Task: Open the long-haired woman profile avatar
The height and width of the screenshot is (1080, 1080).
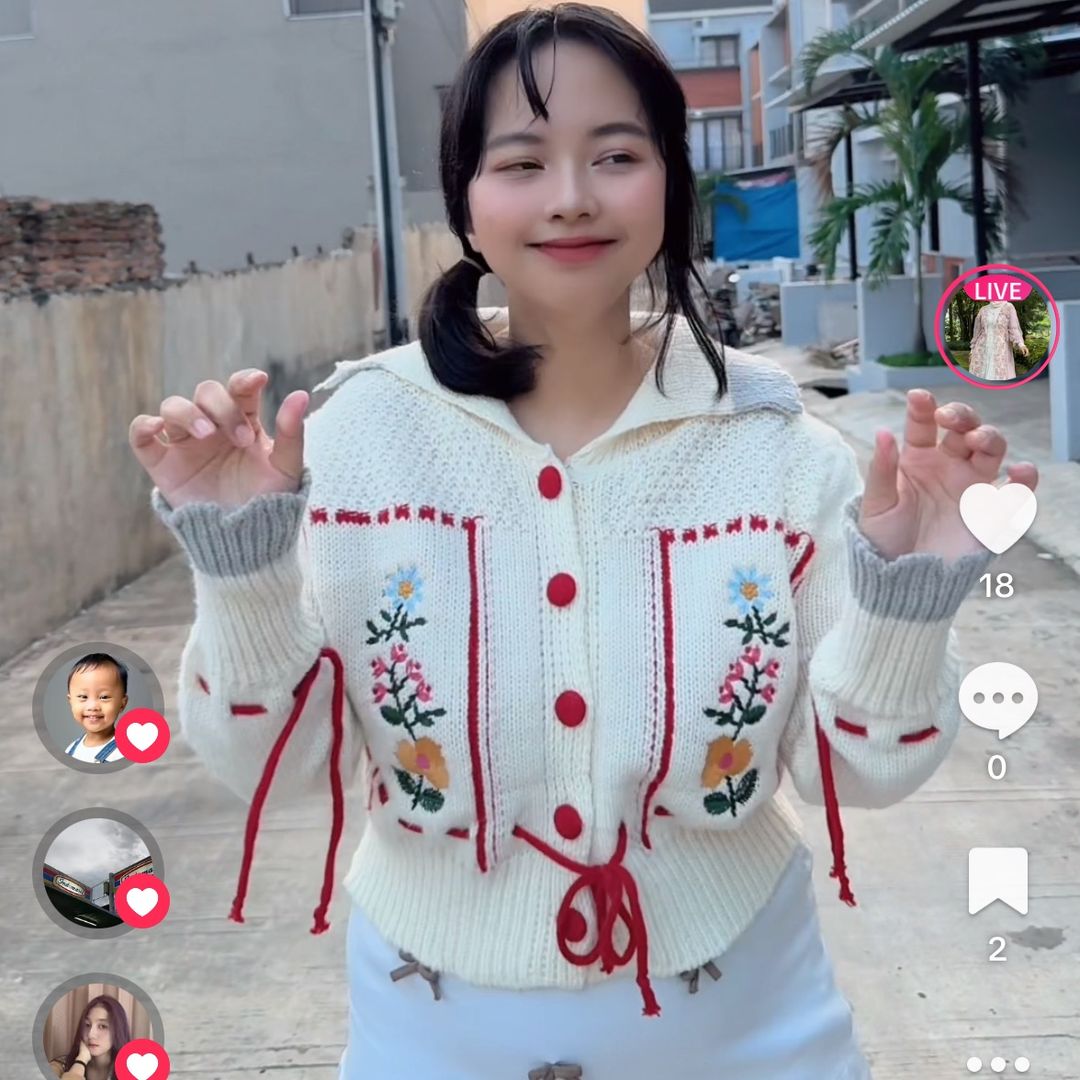Action: (x=95, y=1030)
